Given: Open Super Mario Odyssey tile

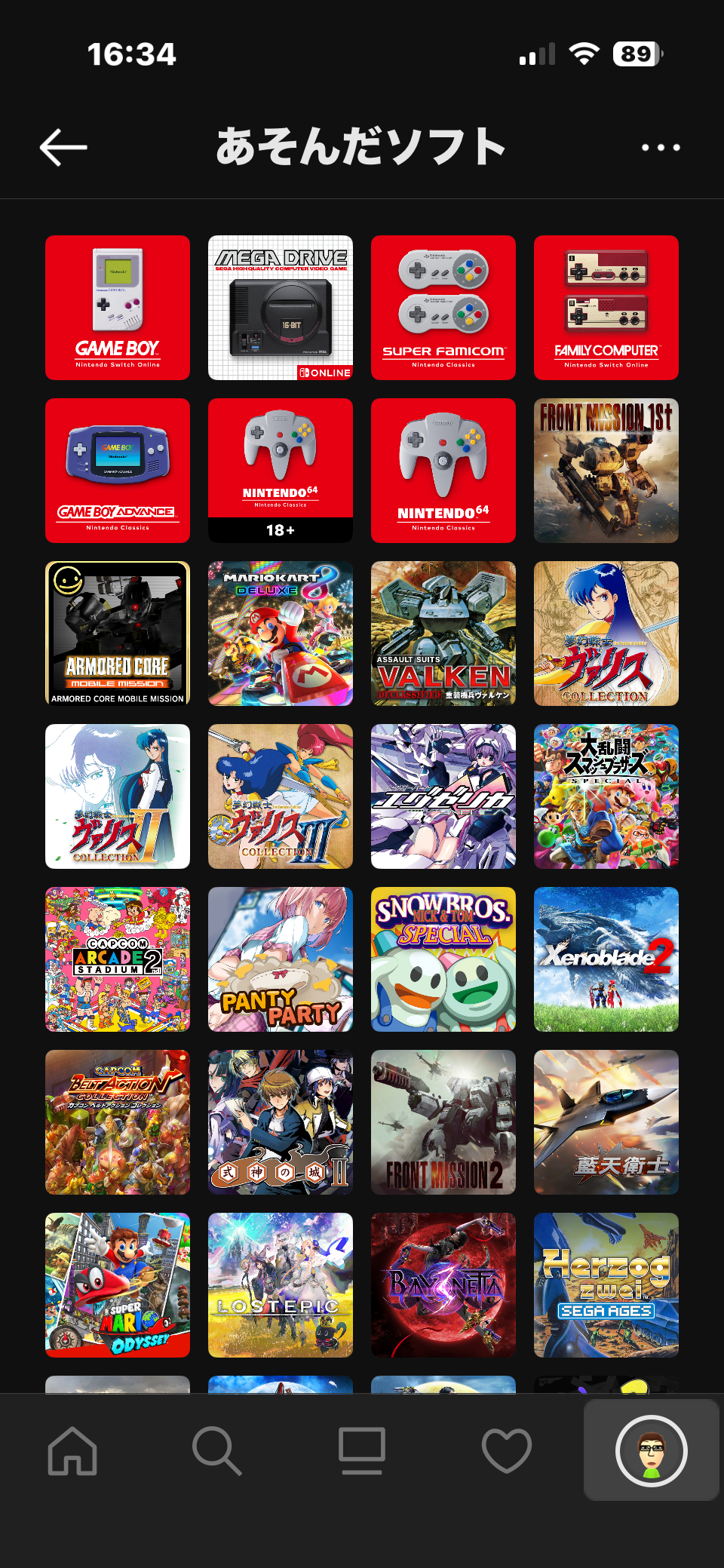Looking at the screenshot, I should tap(118, 1285).
